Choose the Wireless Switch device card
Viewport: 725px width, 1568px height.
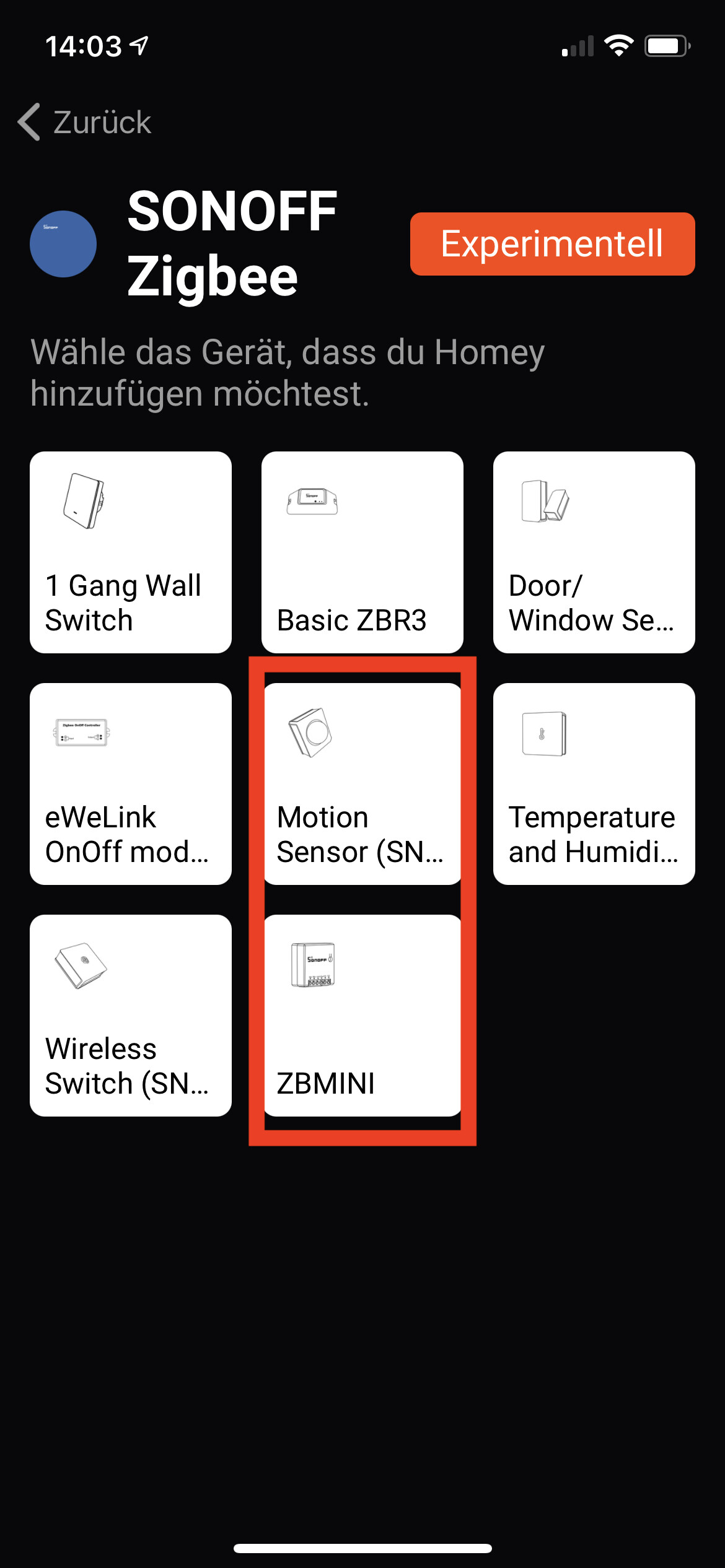click(131, 1016)
